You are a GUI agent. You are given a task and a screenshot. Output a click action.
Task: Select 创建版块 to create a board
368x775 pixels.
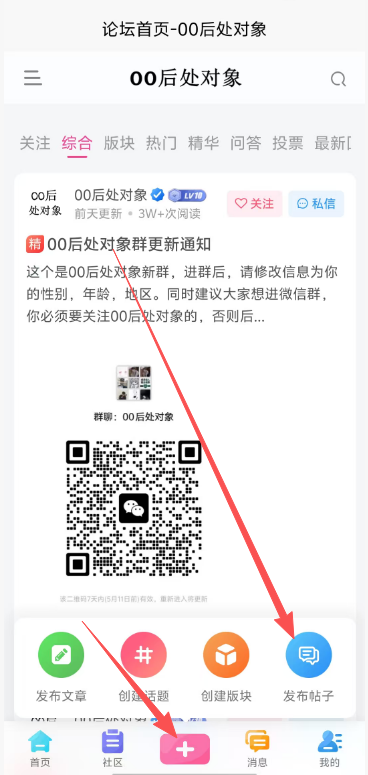(226, 667)
